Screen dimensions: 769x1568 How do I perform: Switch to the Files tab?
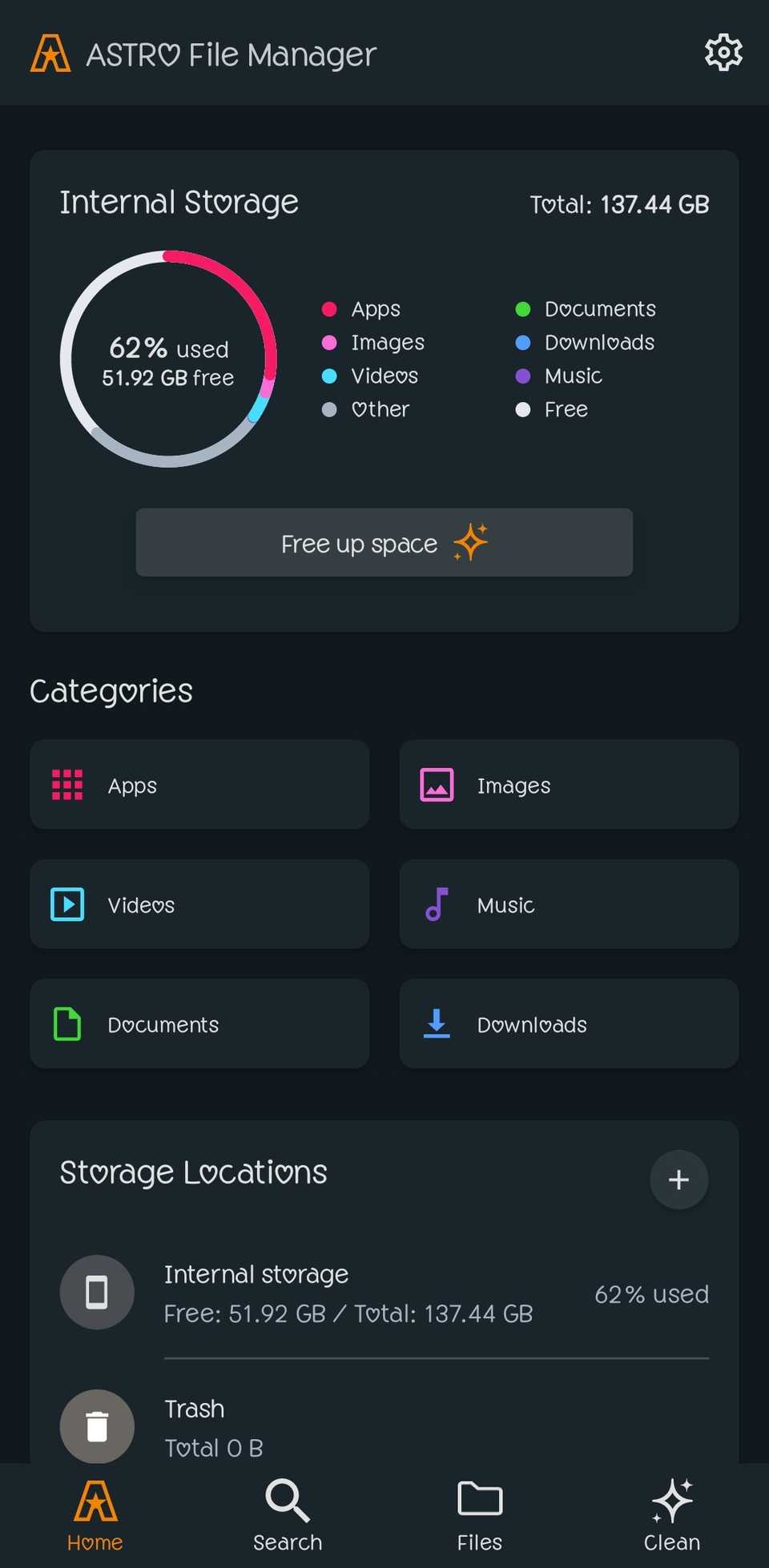479,1515
